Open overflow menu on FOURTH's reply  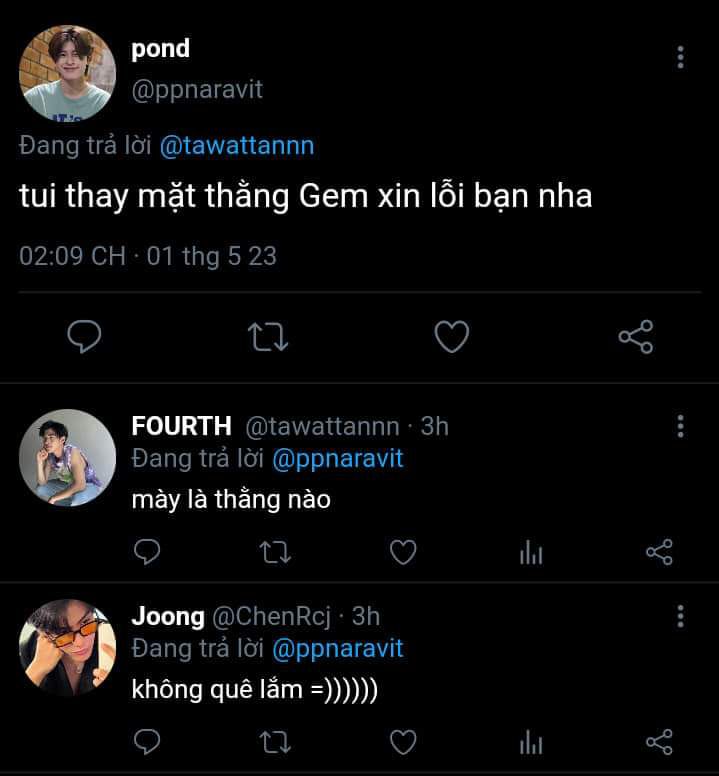click(680, 427)
